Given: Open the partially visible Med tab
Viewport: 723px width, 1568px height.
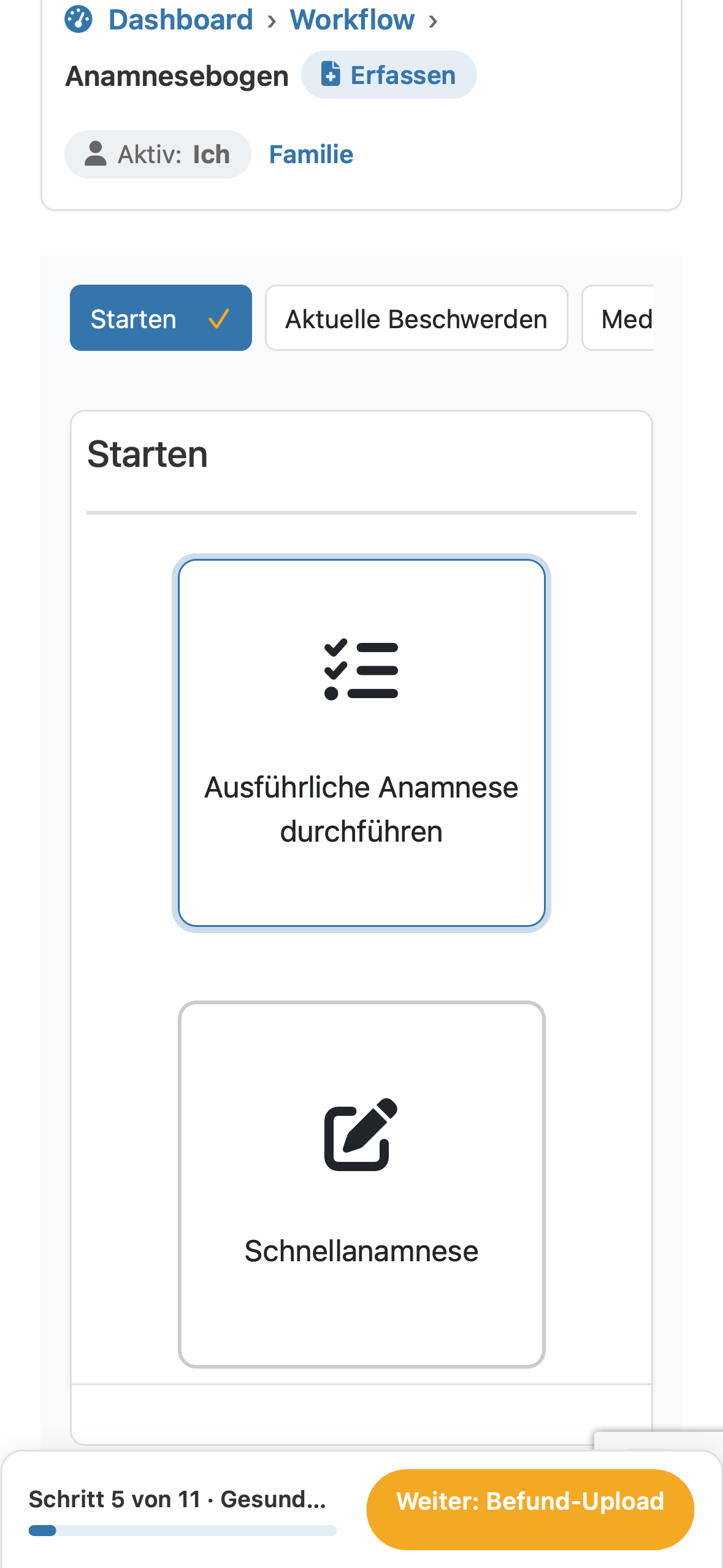Looking at the screenshot, I should click(618, 318).
